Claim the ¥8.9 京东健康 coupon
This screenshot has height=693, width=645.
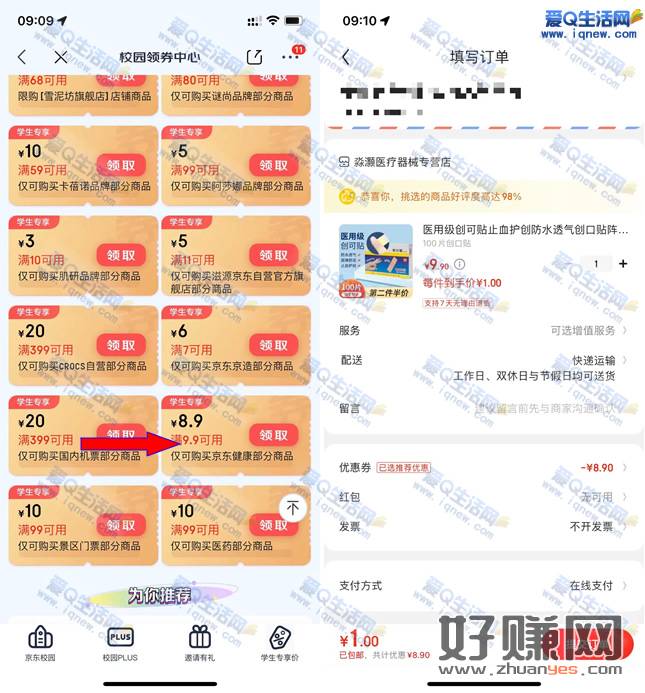click(x=273, y=435)
